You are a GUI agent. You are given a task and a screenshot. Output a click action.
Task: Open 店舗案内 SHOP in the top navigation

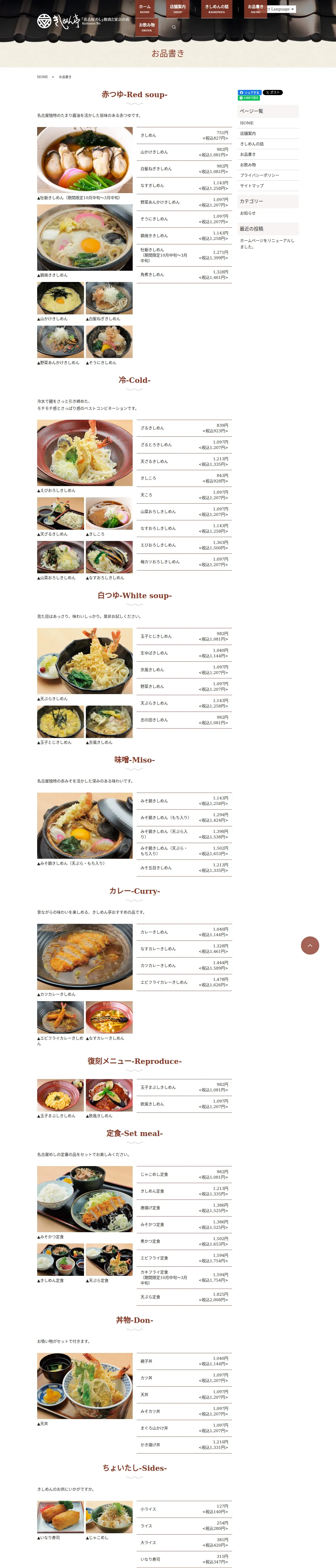[x=177, y=9]
